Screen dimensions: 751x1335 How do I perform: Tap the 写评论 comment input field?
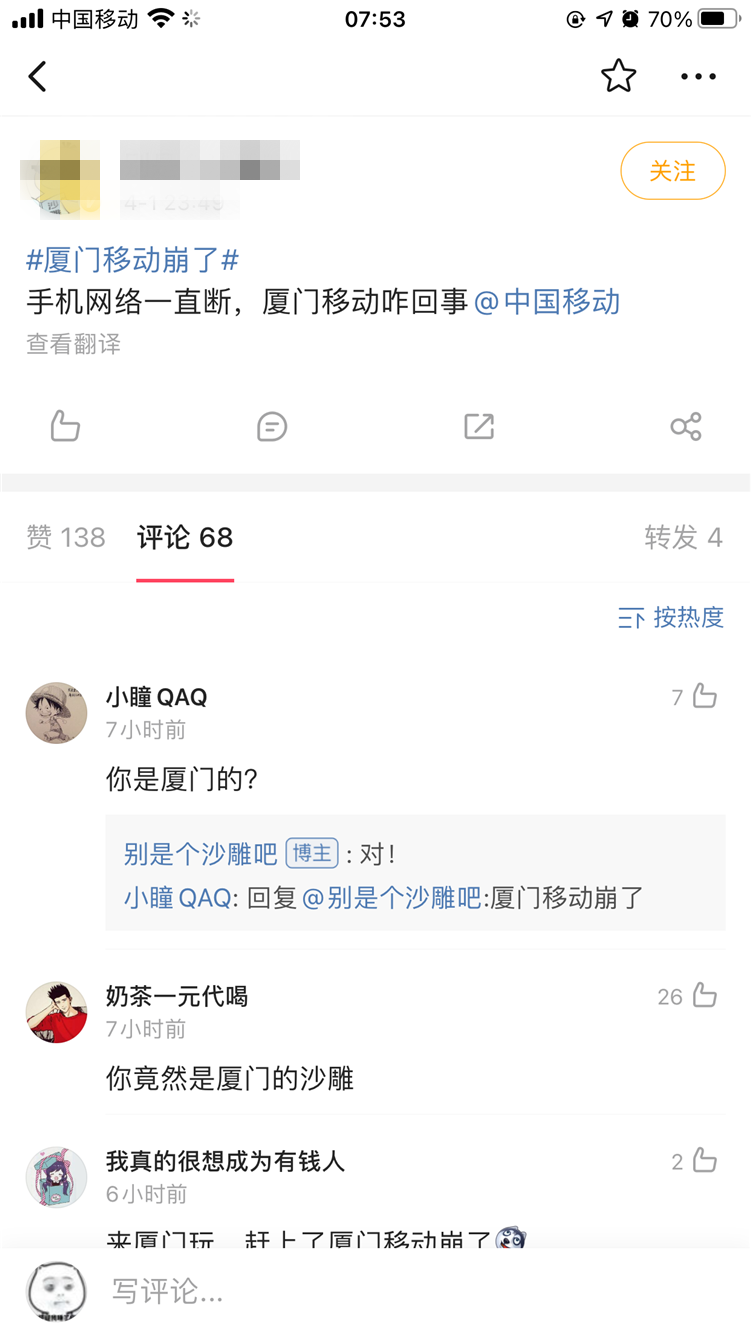[x=400, y=1291]
